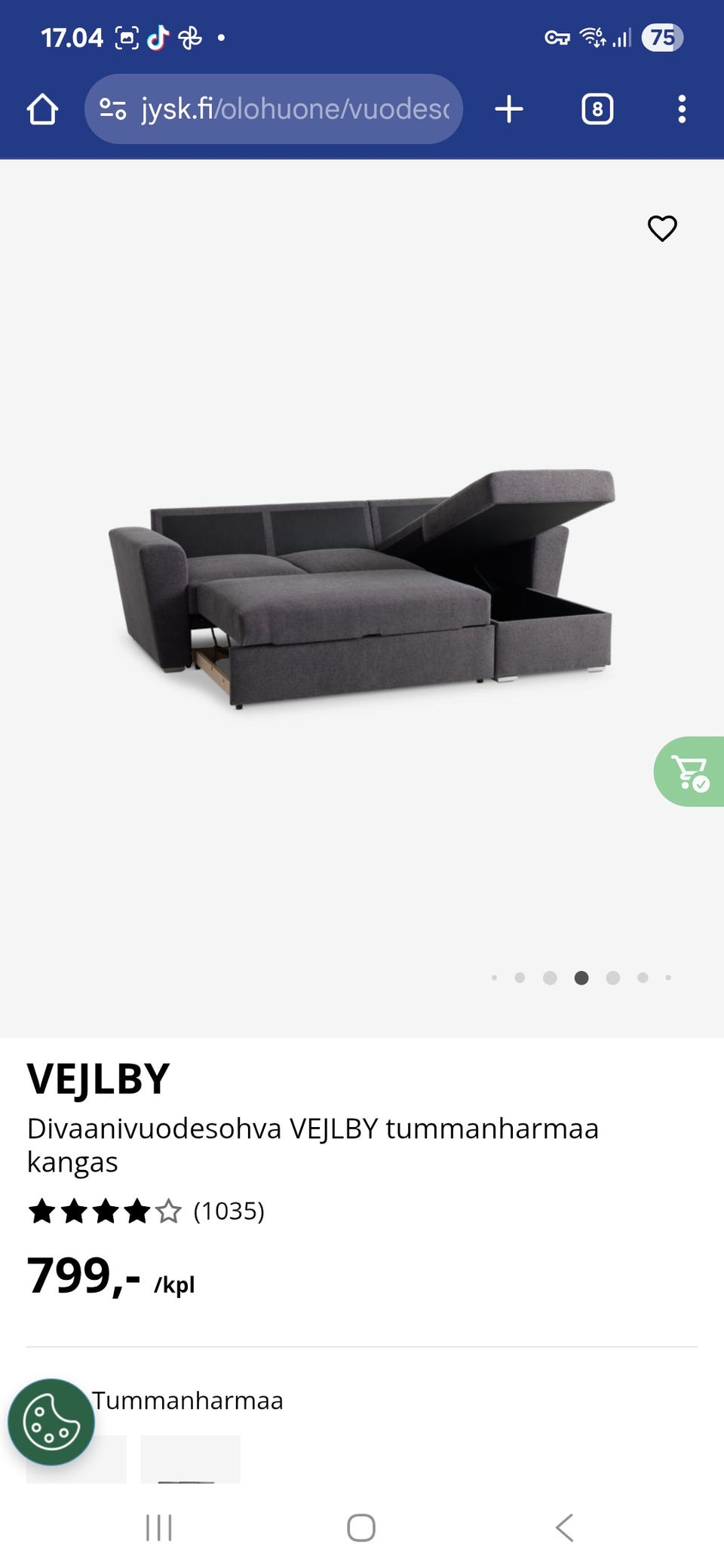Open the green shopping cart button
This screenshot has width=724, height=1568.
[690, 772]
